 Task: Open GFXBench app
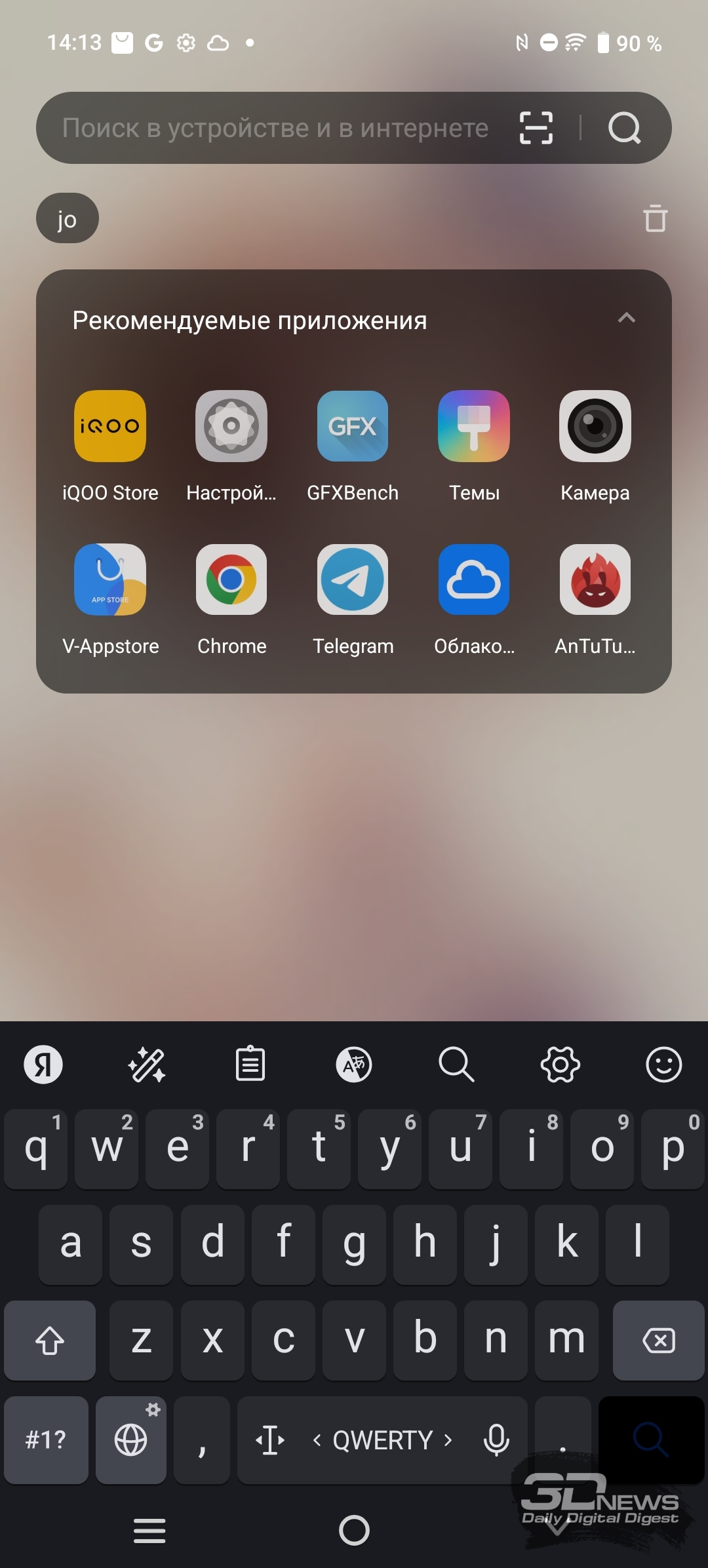(353, 446)
